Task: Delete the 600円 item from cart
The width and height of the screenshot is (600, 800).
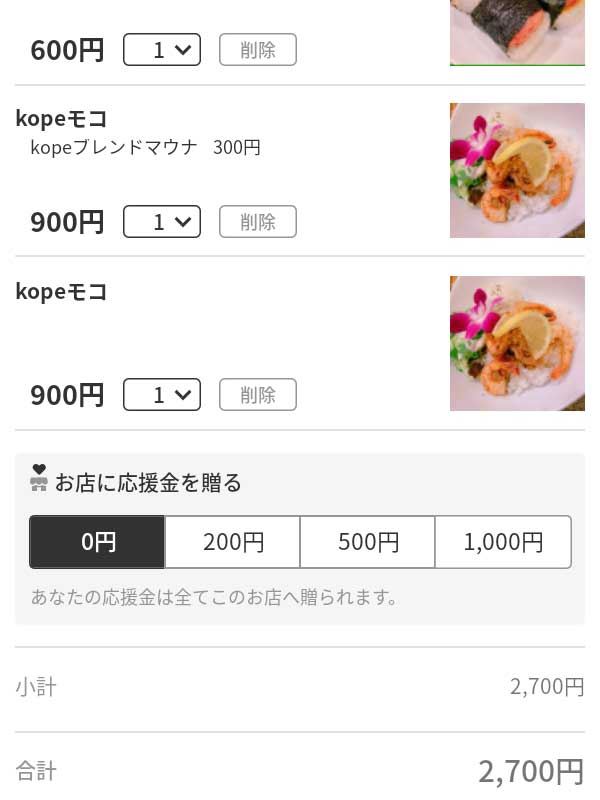Action: click(258, 50)
